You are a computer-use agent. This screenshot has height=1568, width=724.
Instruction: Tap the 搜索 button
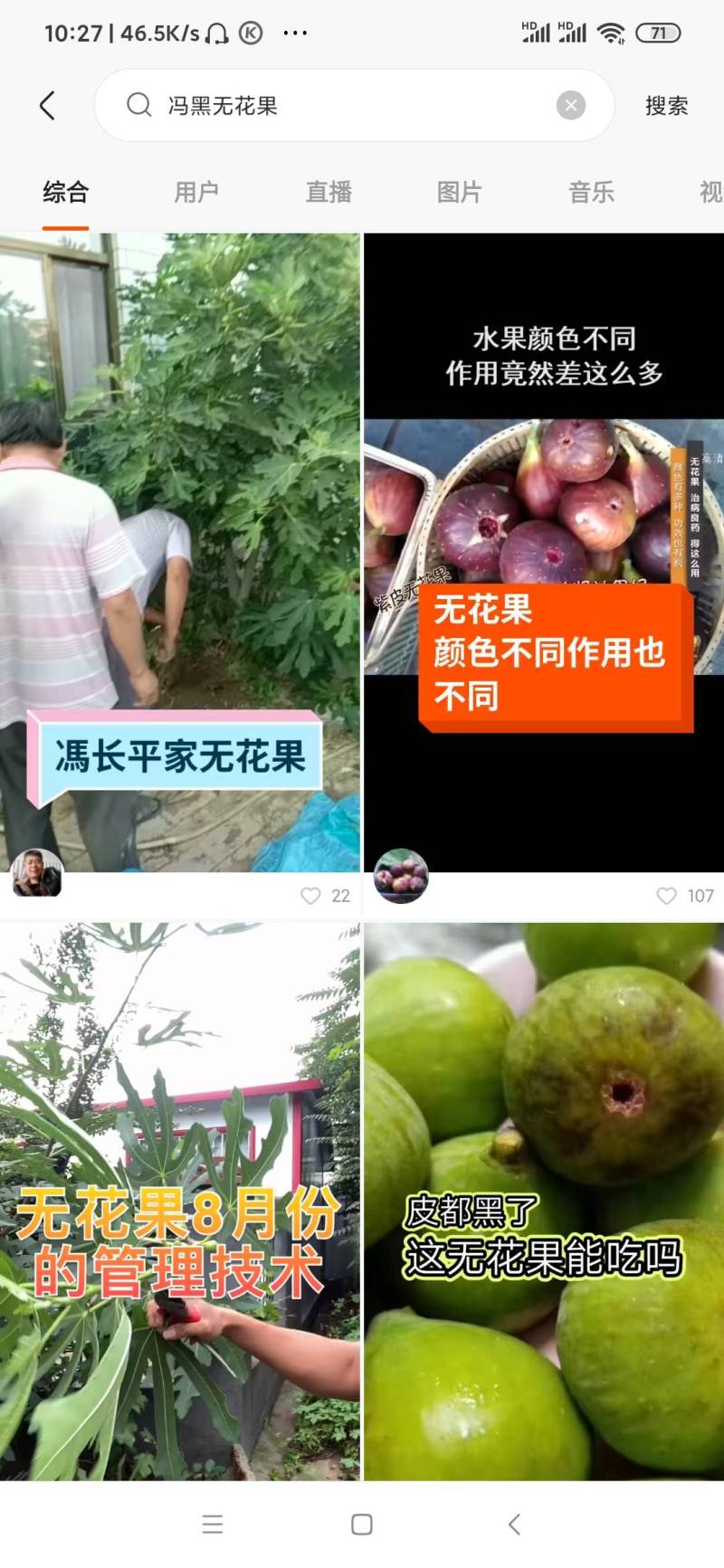click(666, 106)
